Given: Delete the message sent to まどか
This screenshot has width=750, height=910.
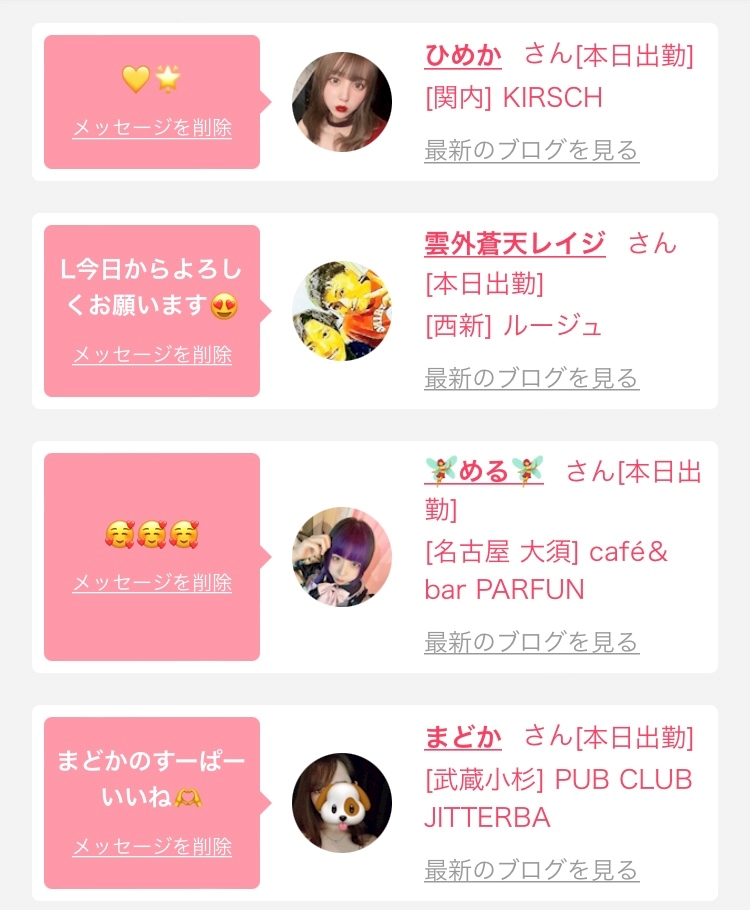Looking at the screenshot, I should coord(152,847).
